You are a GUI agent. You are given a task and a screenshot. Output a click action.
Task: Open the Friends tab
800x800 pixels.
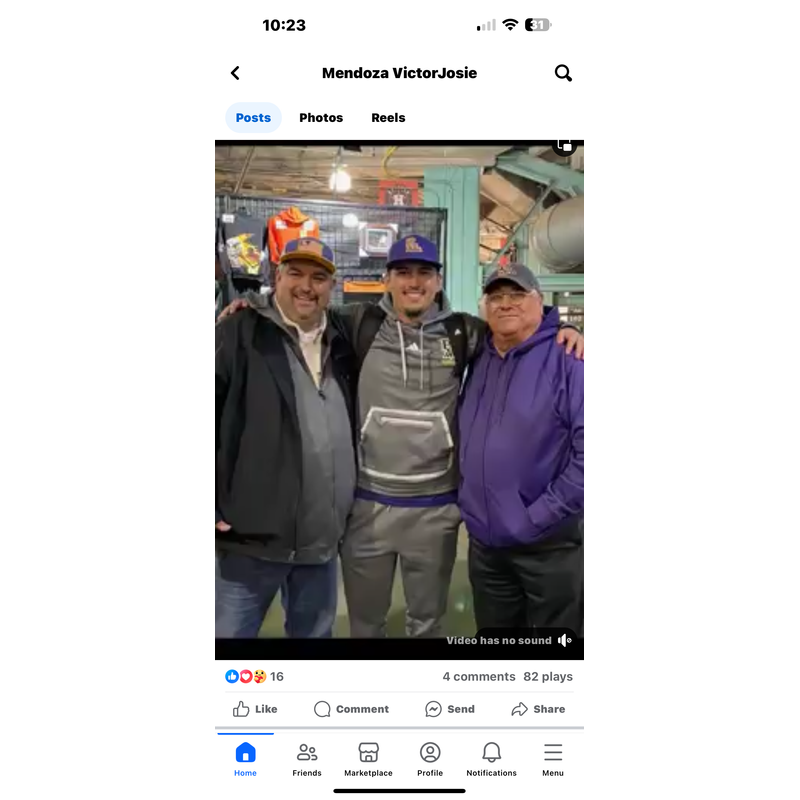coord(307,759)
